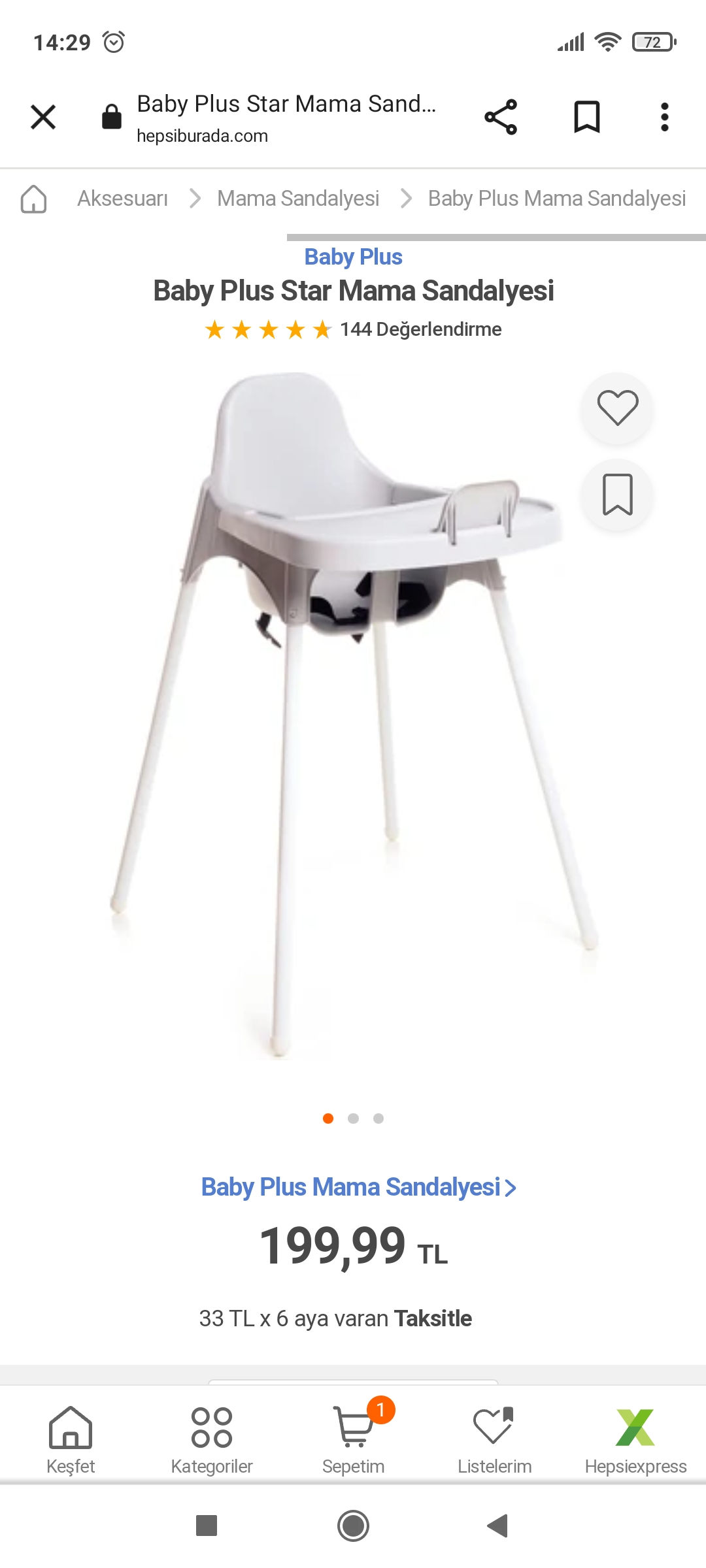Go to home via breadcrumb icon
Image resolution: width=706 pixels, height=1568 pixels.
[x=33, y=199]
